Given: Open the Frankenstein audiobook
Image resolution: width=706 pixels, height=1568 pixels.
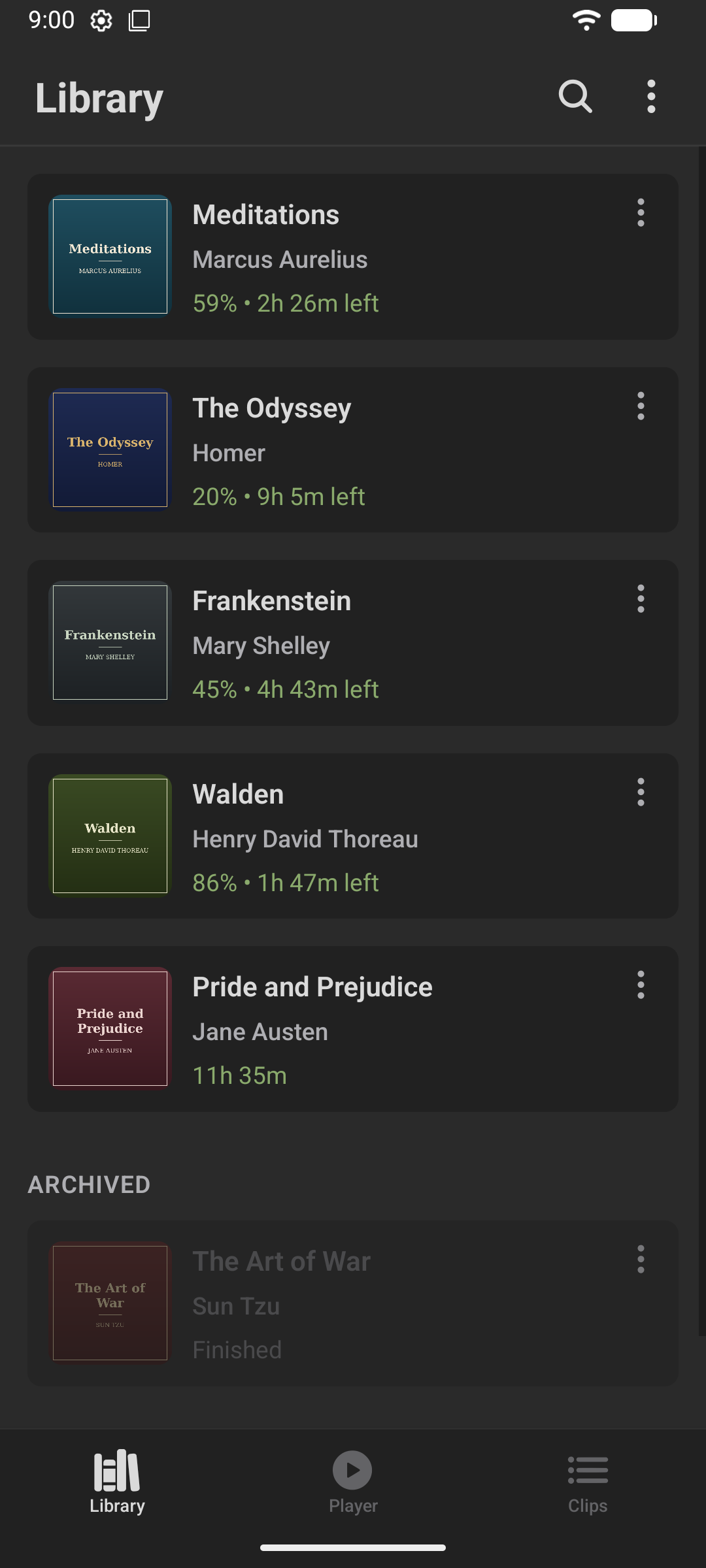Looking at the screenshot, I should click(x=353, y=642).
